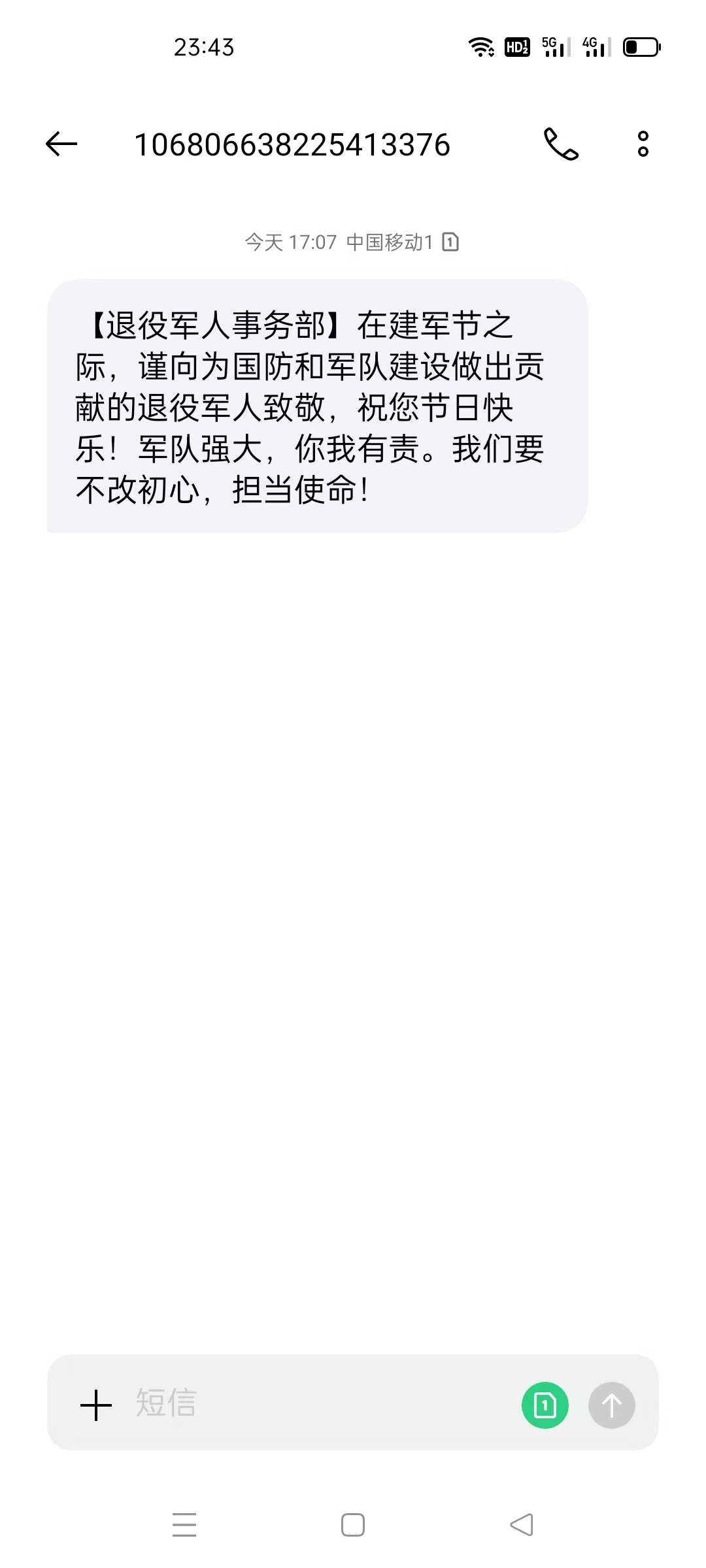Viewport: 706px width, 1568px height.
Task: Call the number 106806638225413376
Action: click(x=561, y=144)
